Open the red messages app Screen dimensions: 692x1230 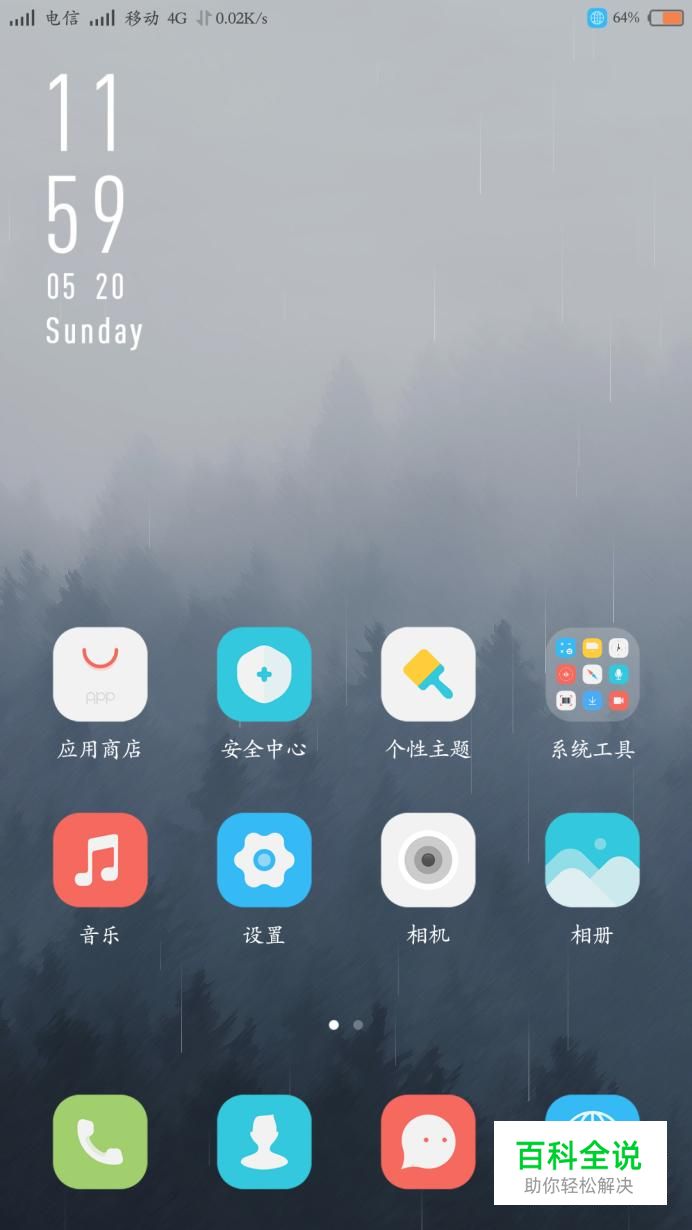pyautogui.click(x=428, y=1141)
